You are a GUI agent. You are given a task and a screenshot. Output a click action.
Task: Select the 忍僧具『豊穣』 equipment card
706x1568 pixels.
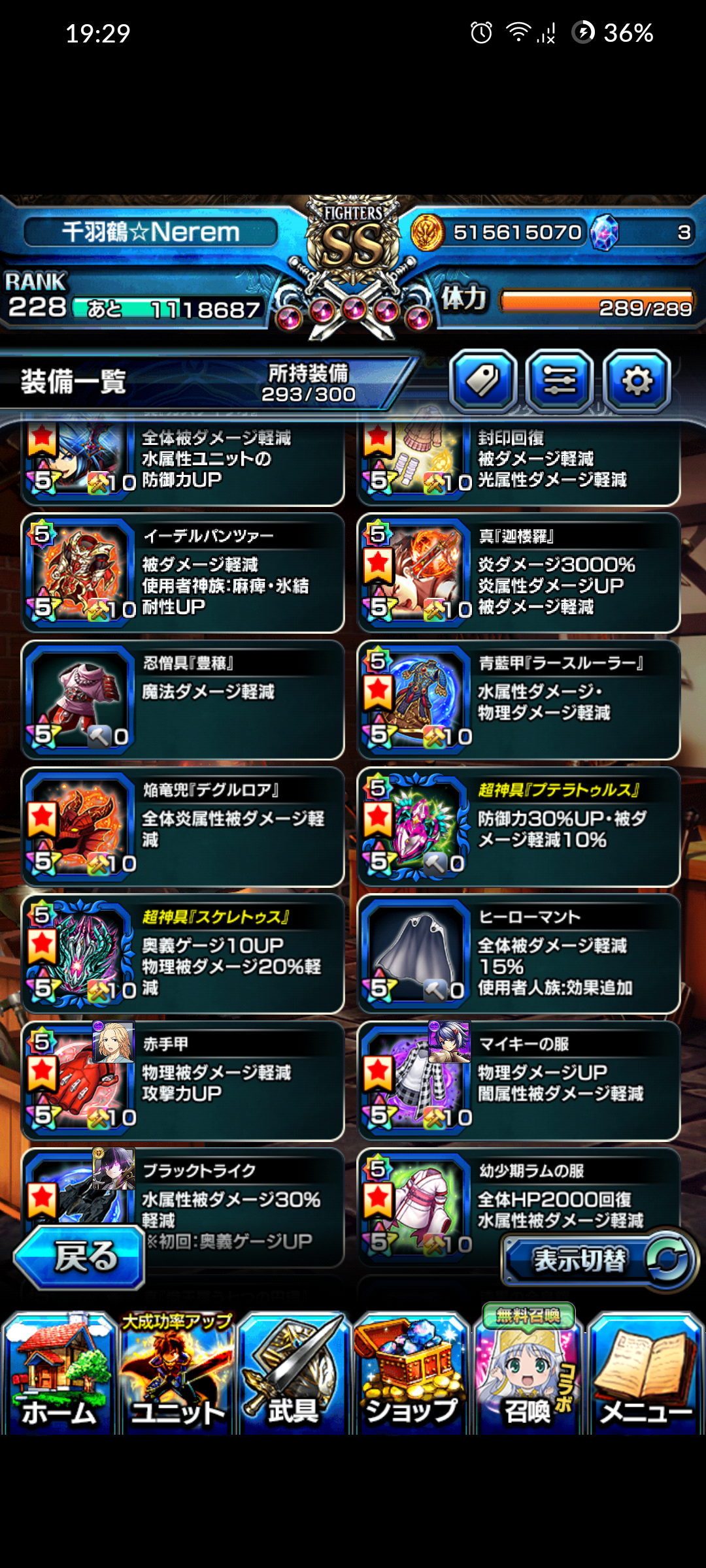point(183,700)
